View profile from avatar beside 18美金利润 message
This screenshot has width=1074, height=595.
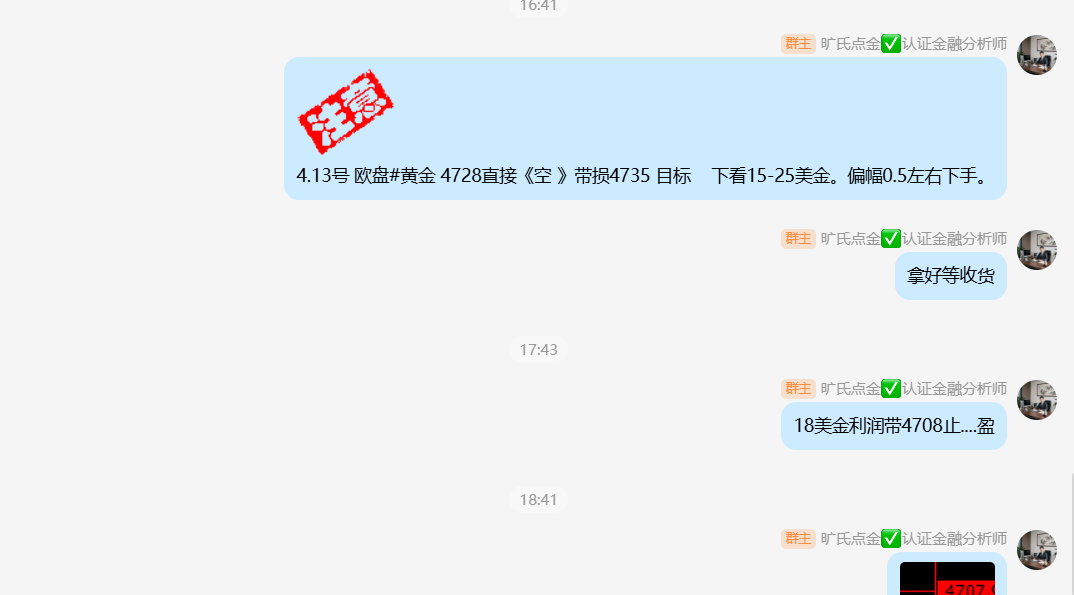coord(1036,400)
